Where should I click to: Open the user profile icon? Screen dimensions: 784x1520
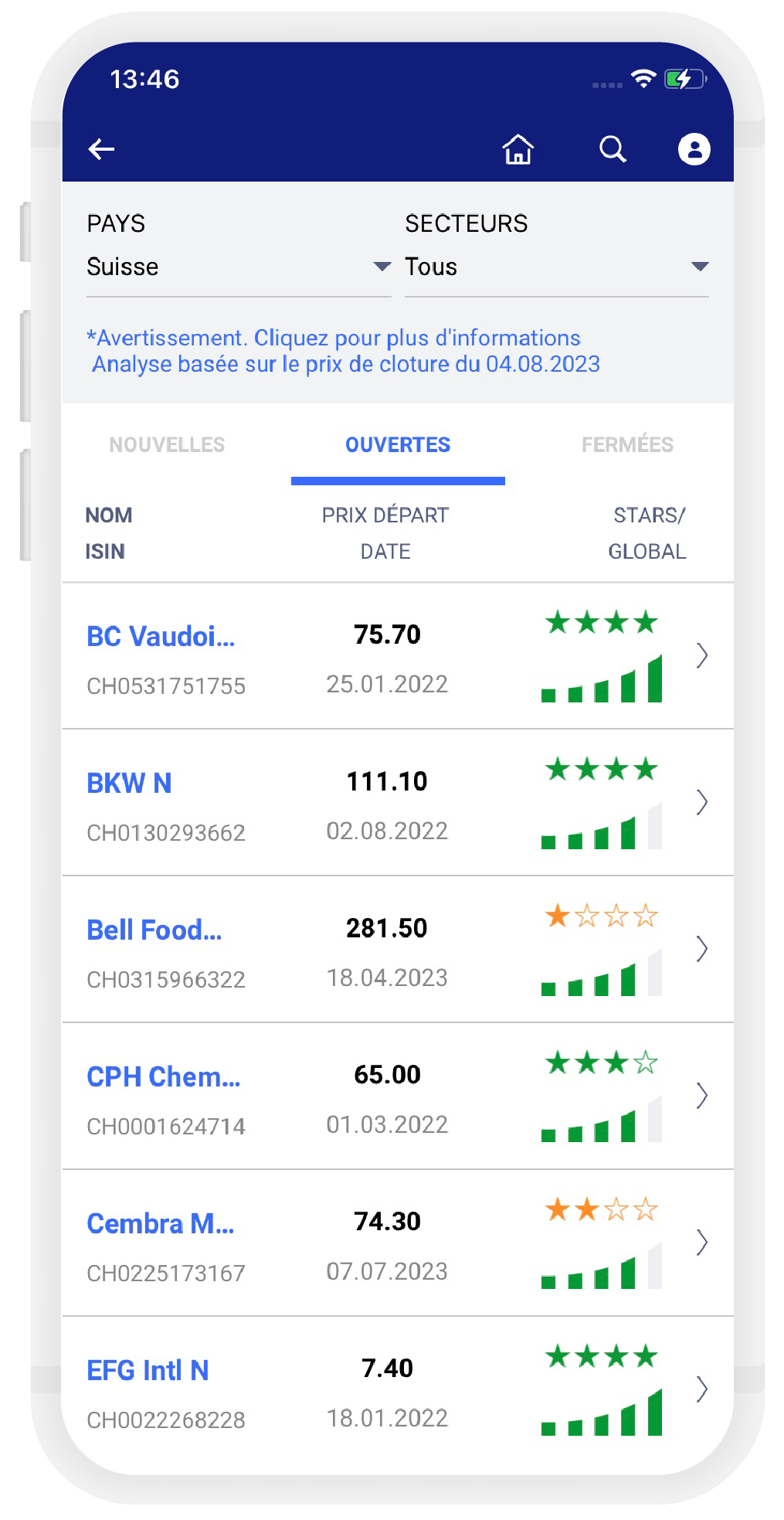(694, 149)
